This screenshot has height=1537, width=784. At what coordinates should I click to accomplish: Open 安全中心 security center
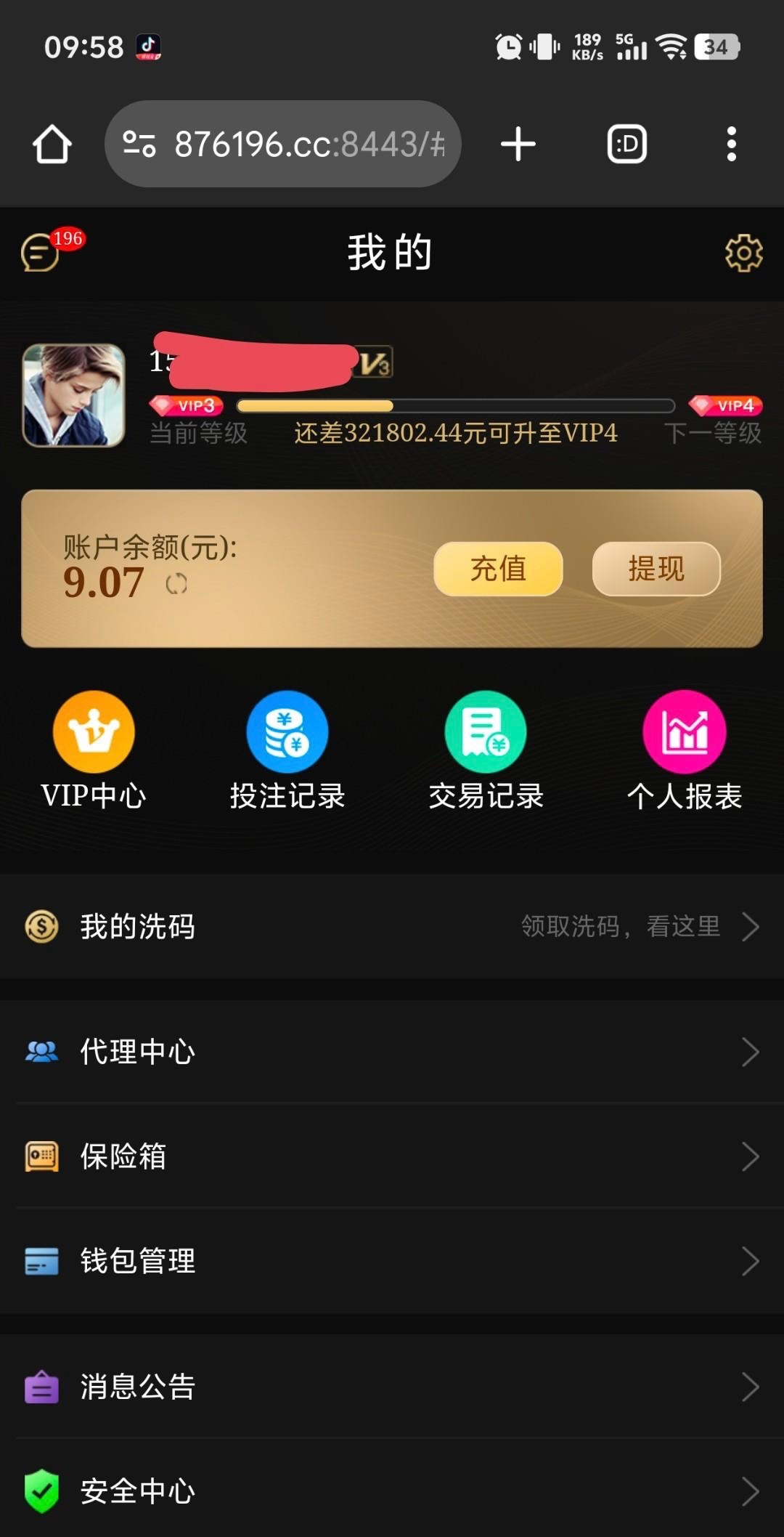pos(392,1491)
